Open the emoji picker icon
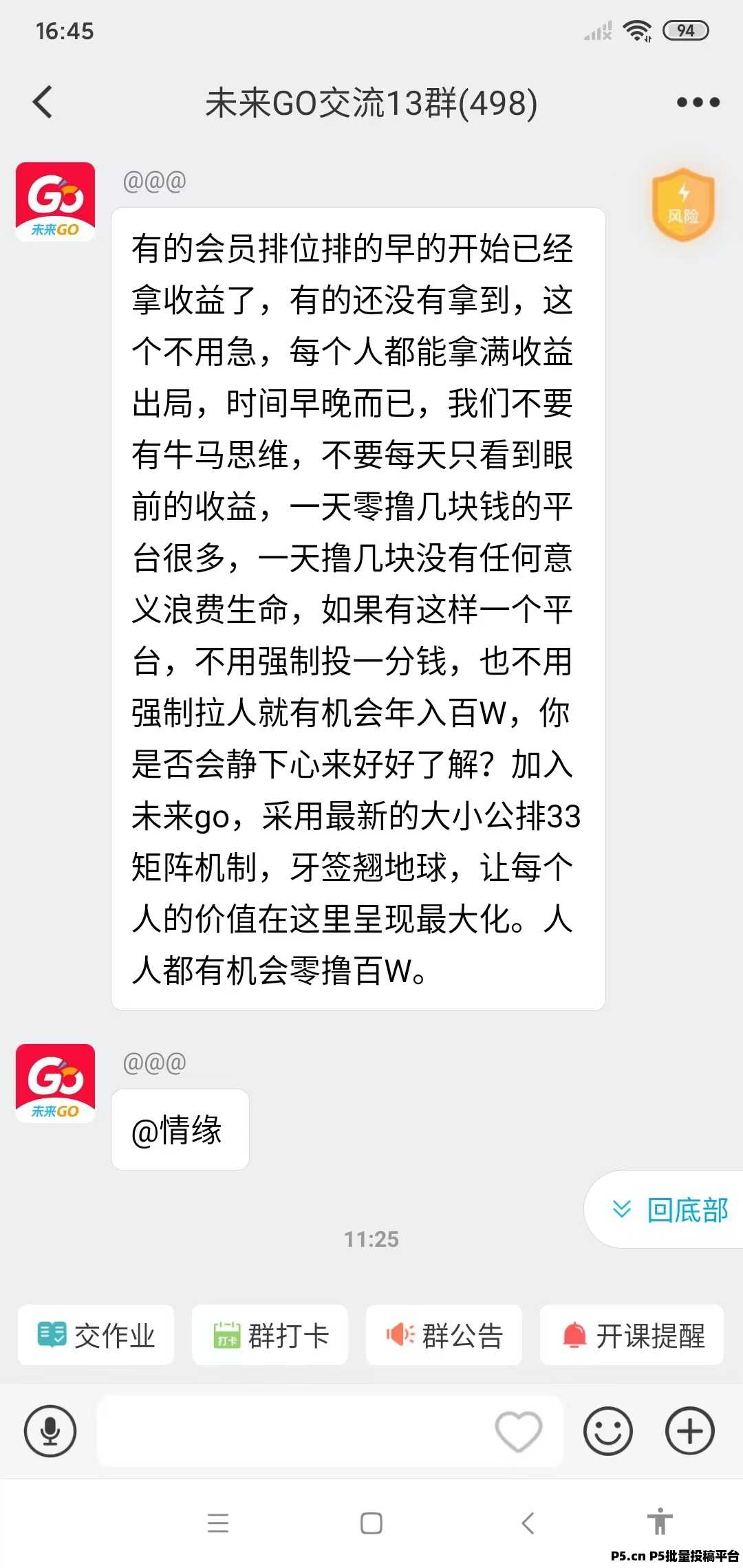 coord(608,1431)
